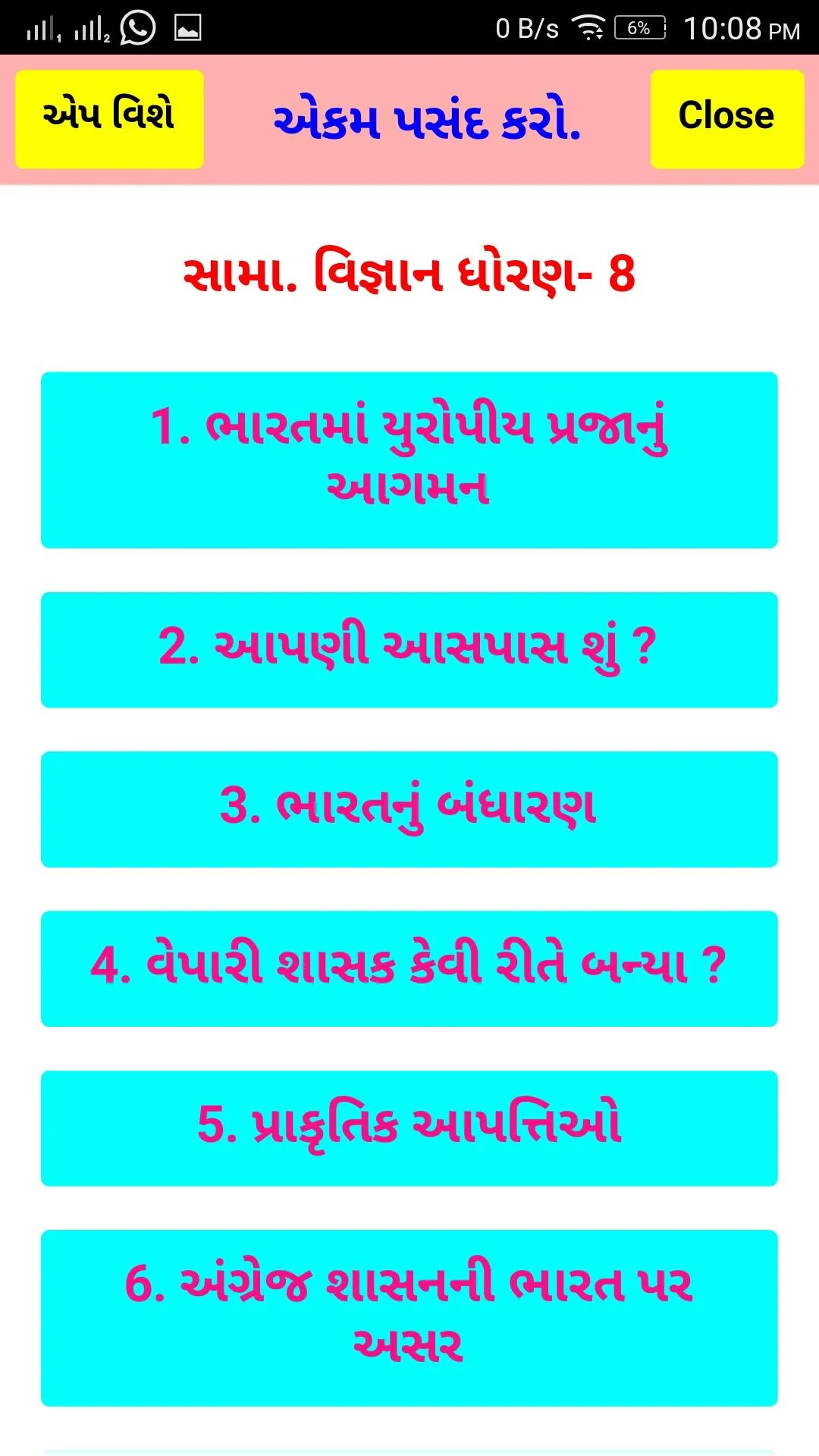Image resolution: width=819 pixels, height=1456 pixels.
Task: Tap the Close button
Action: point(726,115)
